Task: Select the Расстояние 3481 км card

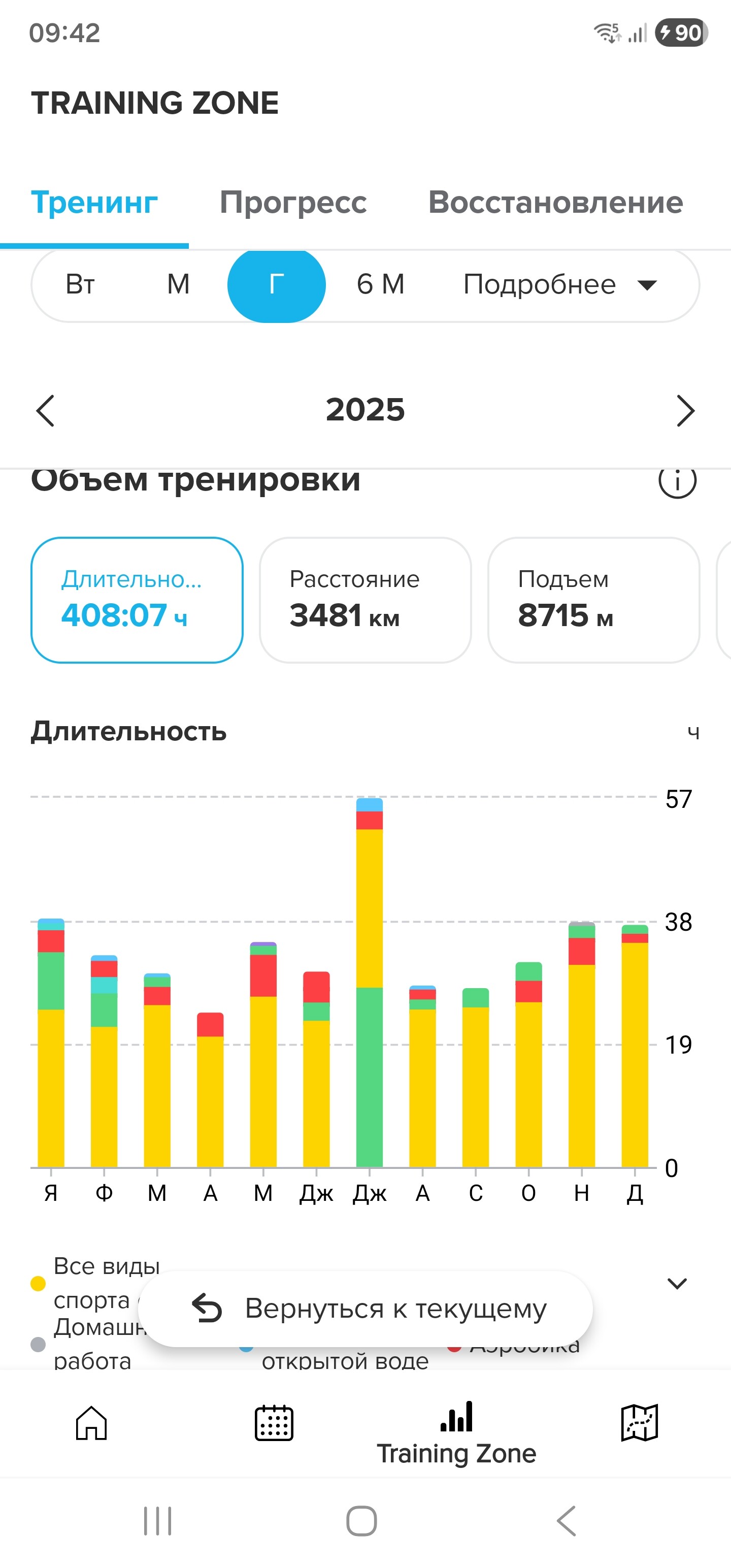Action: [365, 600]
